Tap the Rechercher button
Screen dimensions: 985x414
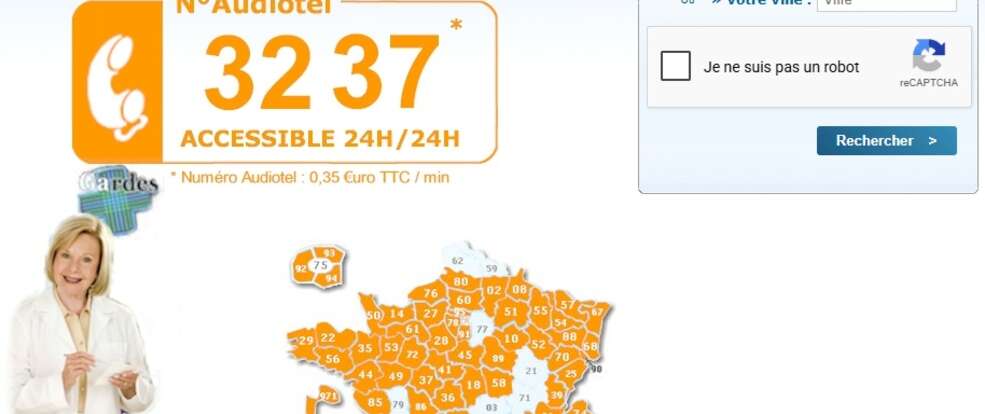[x=886, y=141]
